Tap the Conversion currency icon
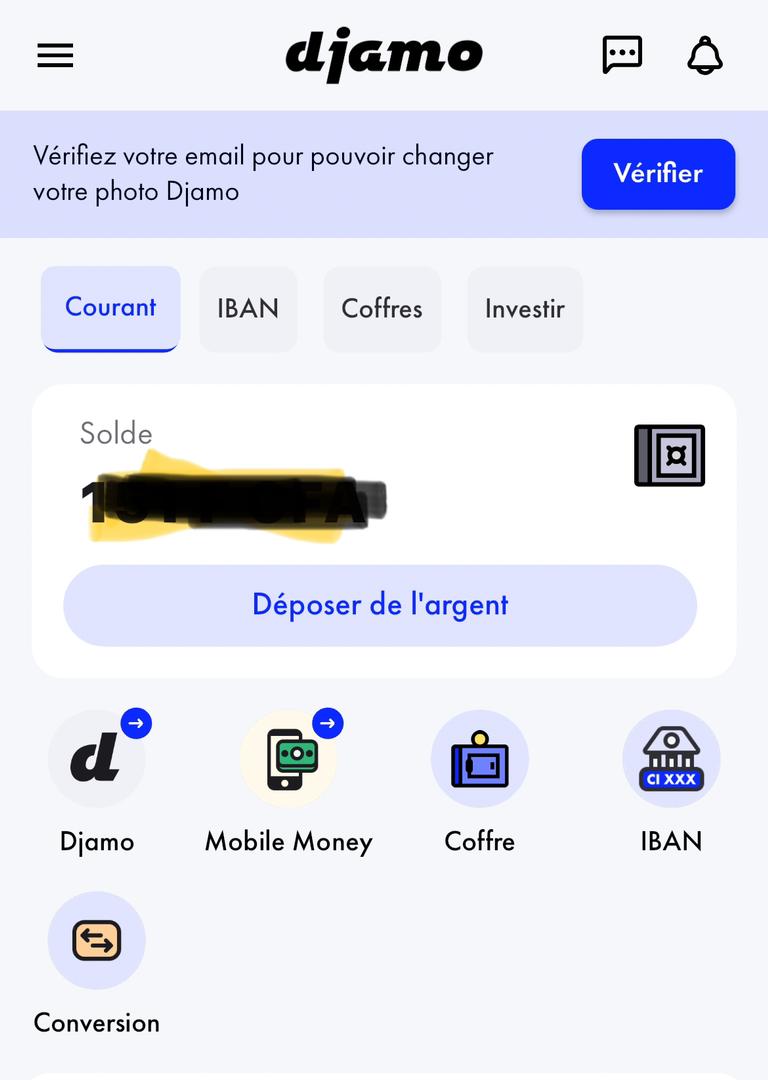The width and height of the screenshot is (768, 1080). (x=96, y=940)
